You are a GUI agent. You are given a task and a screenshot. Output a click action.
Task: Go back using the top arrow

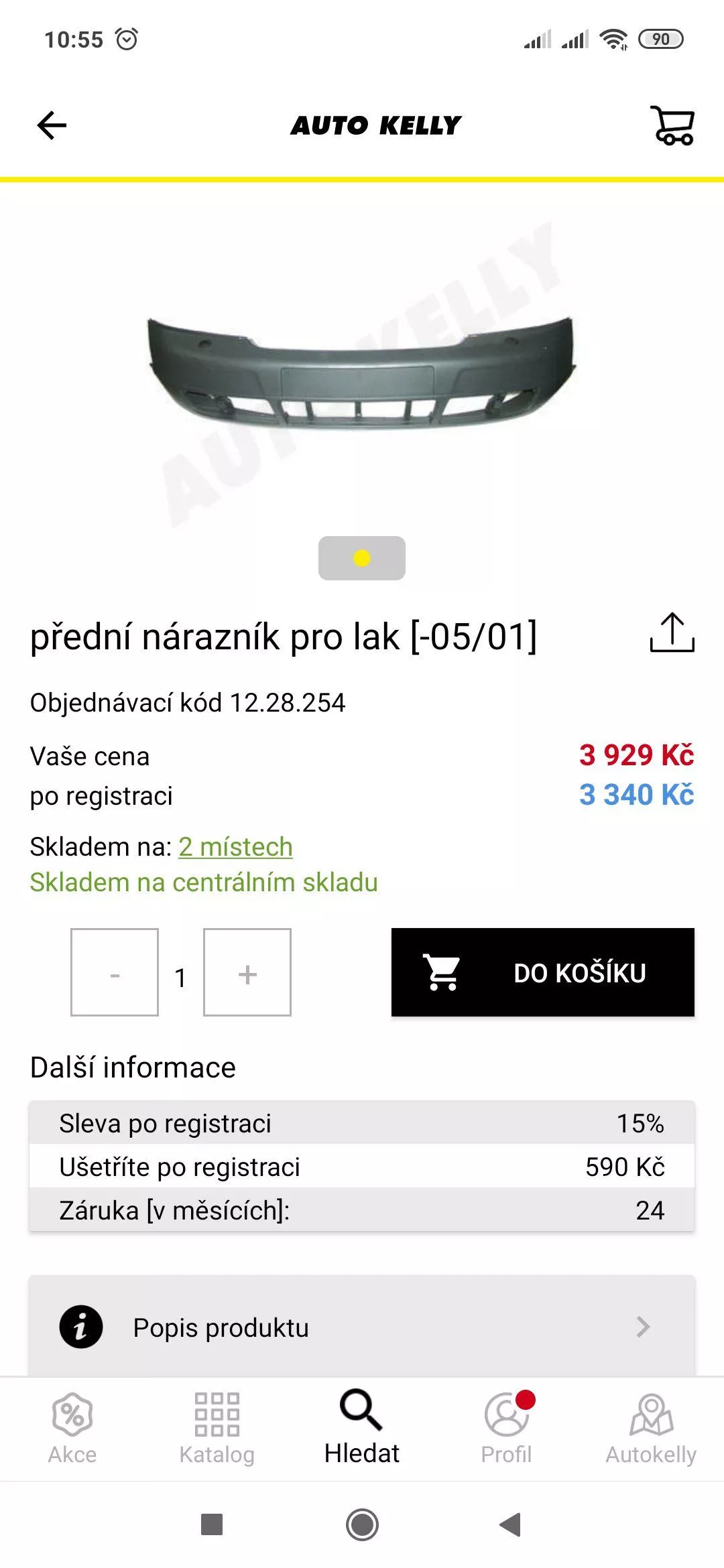point(52,125)
